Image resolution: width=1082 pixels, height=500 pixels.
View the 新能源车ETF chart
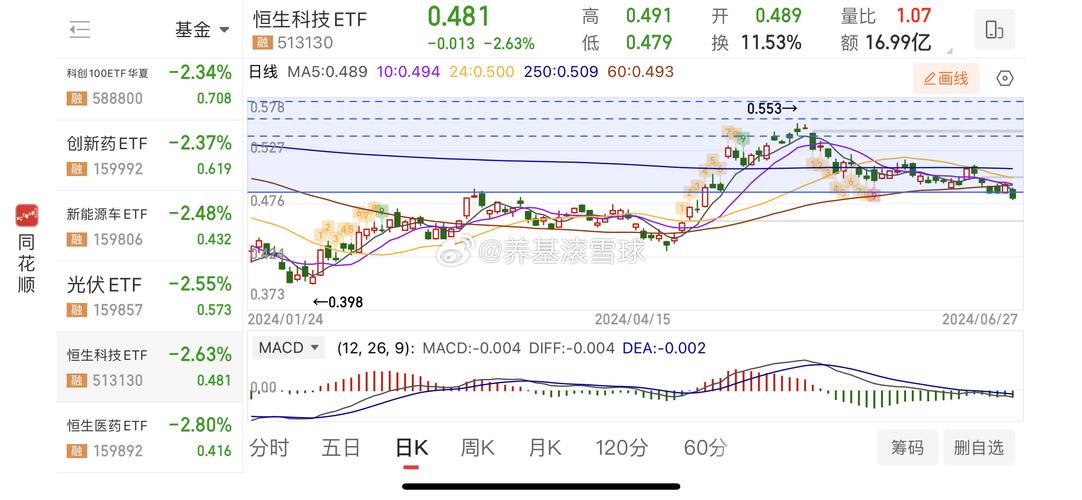(148, 225)
